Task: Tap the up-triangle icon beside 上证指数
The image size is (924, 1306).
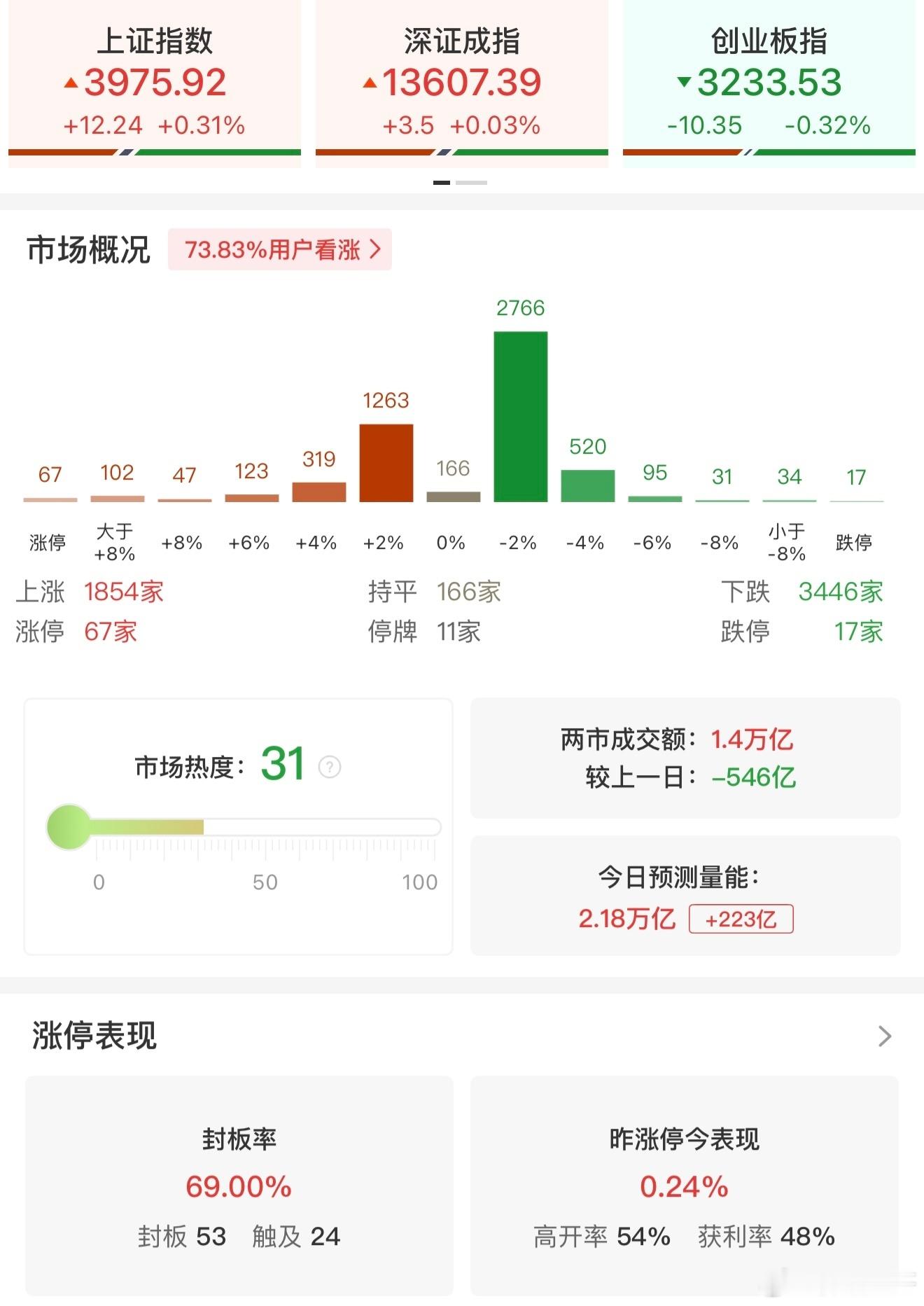Action: (73, 82)
